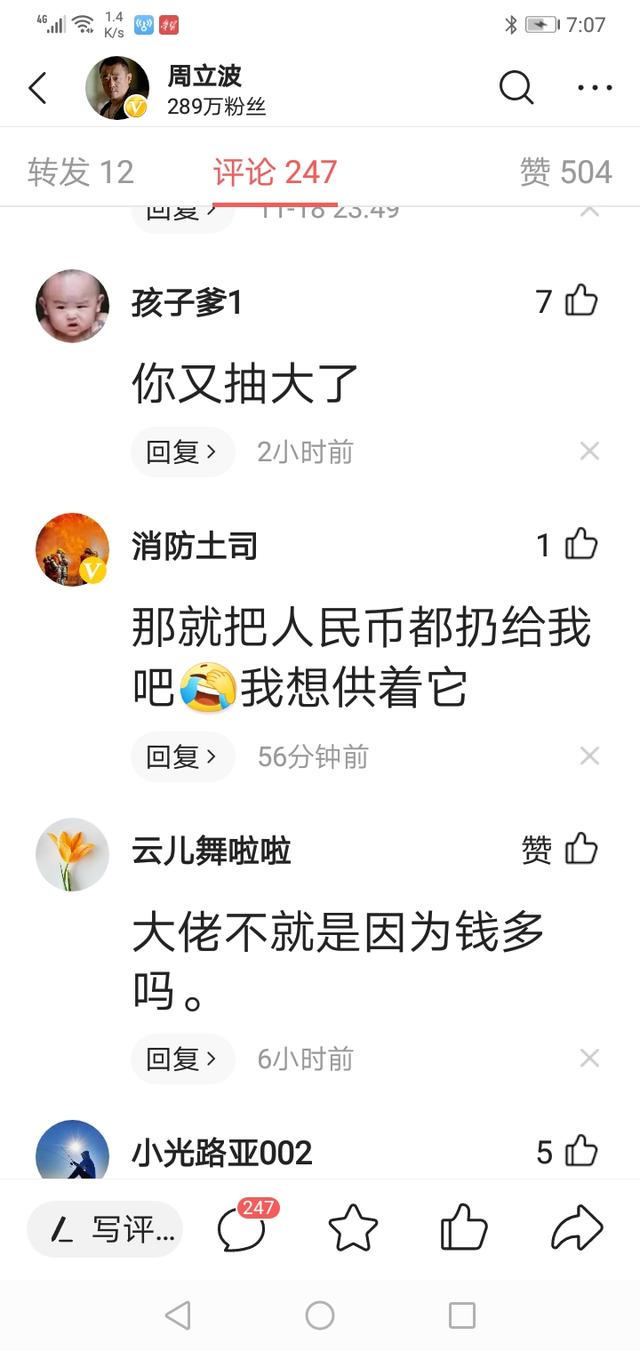
Task: Reply to 消防士司's comment
Action: tap(182, 757)
